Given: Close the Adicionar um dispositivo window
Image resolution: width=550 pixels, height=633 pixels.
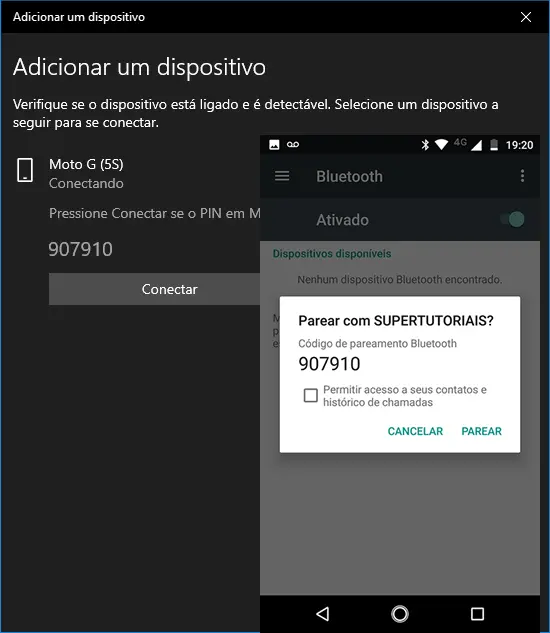Looking at the screenshot, I should (526, 17).
